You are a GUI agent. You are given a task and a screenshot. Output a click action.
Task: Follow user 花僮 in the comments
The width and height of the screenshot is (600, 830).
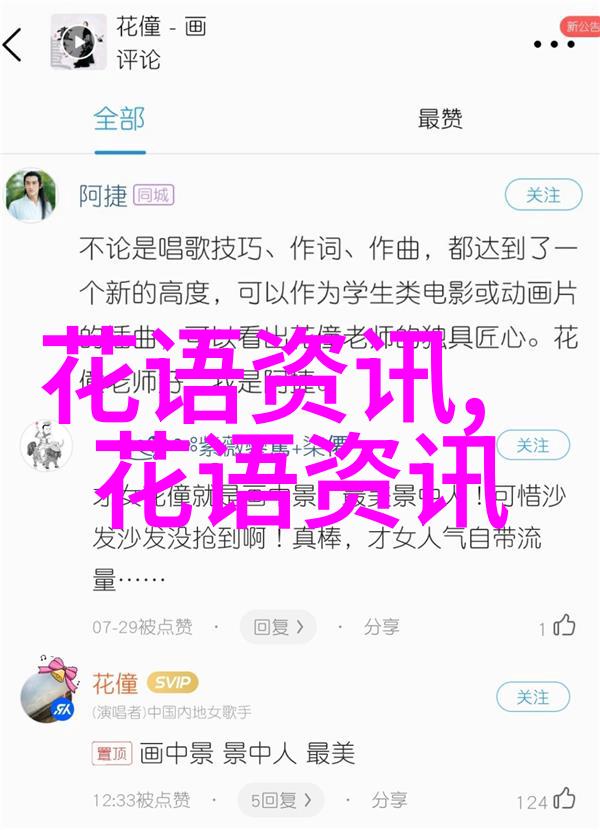click(533, 697)
